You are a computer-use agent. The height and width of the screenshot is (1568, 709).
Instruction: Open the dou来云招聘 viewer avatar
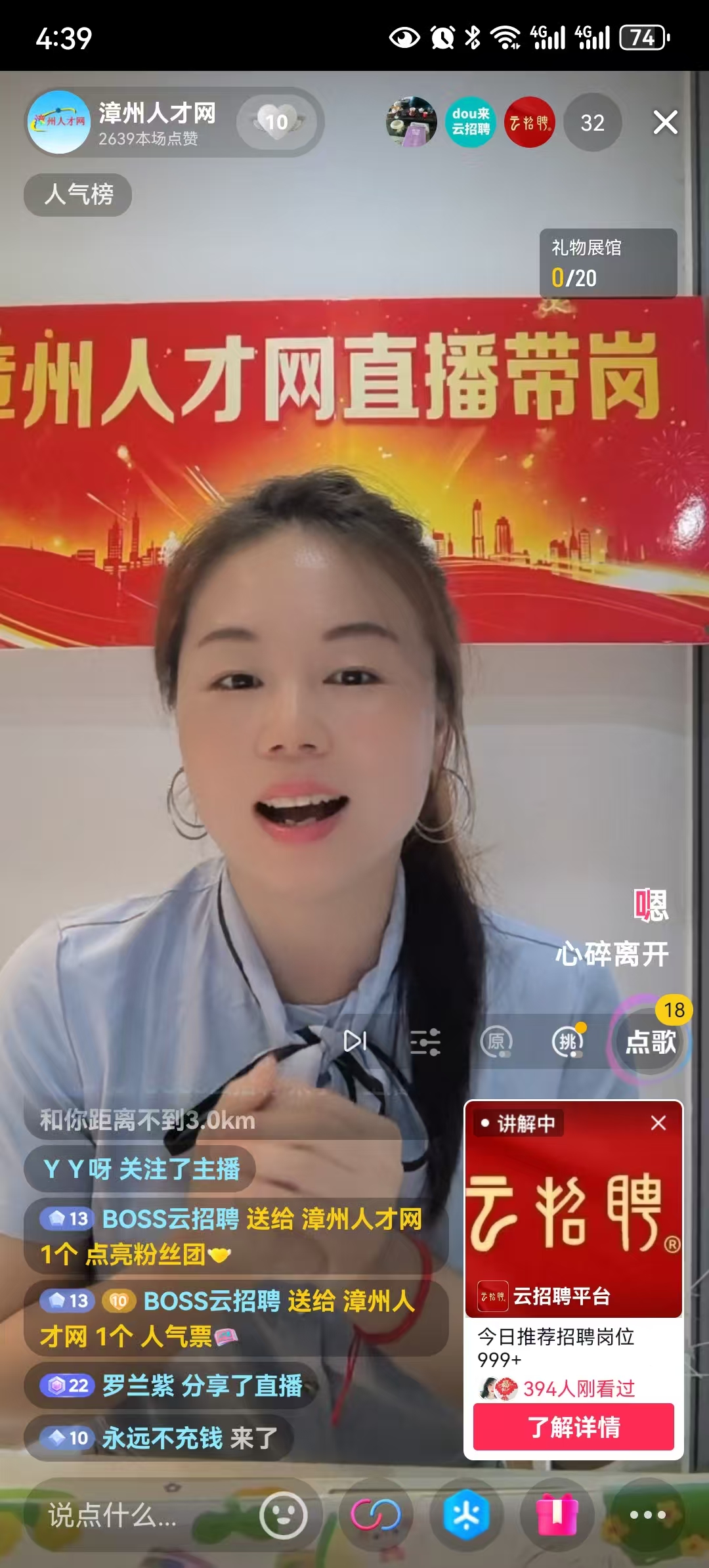(x=470, y=122)
